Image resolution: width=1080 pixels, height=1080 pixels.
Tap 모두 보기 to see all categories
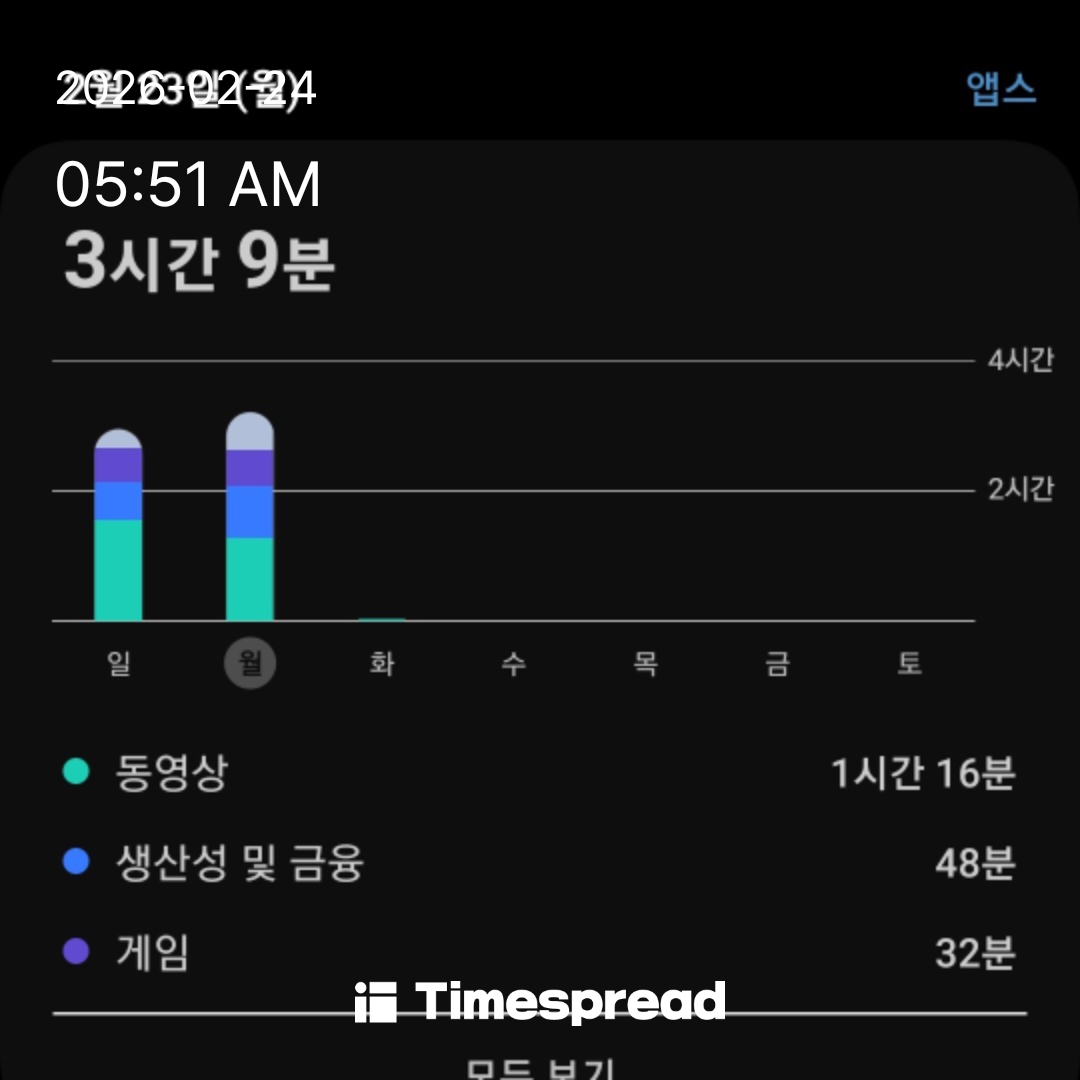[x=540, y=1066]
